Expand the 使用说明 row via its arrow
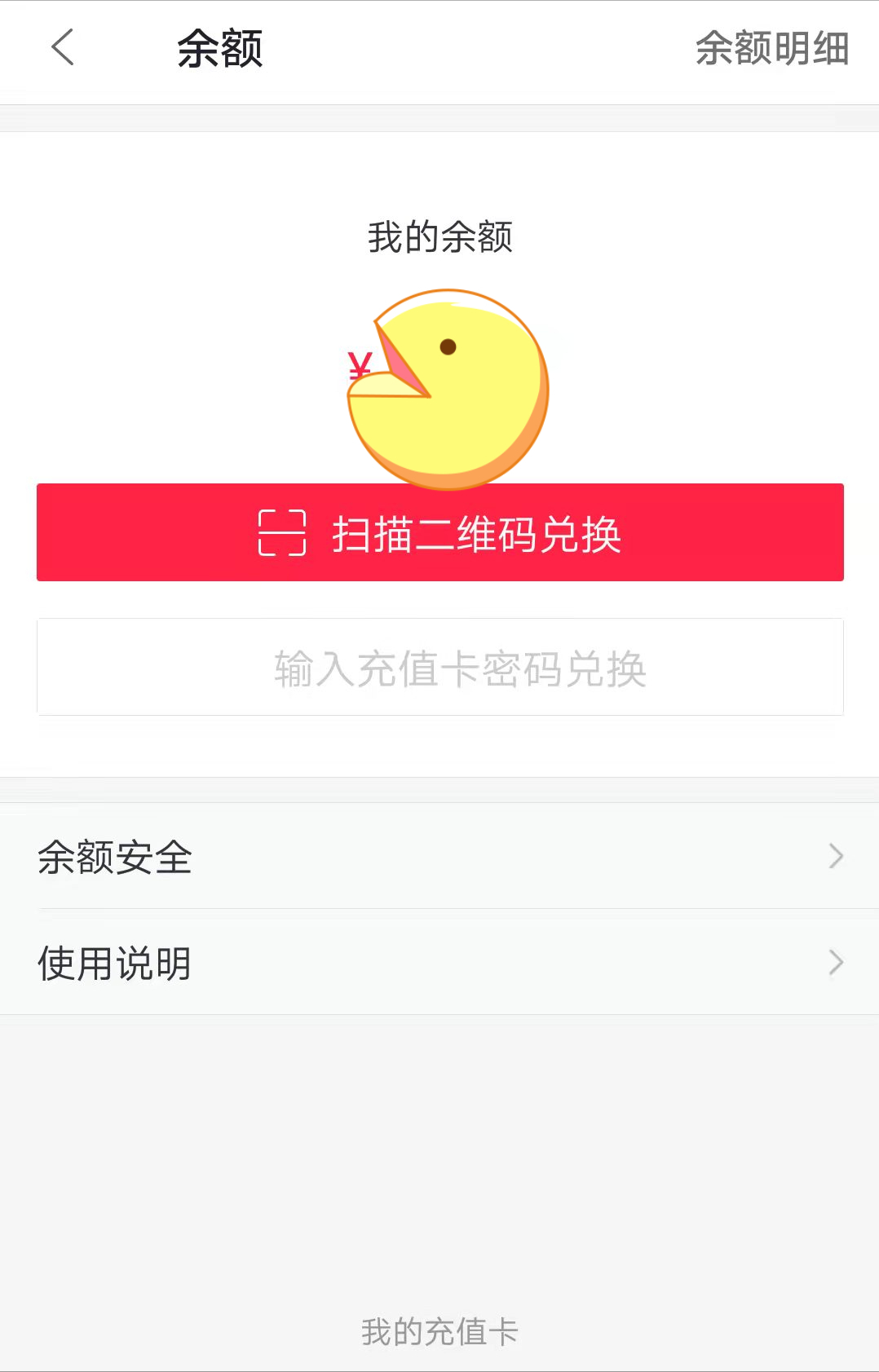Image resolution: width=879 pixels, height=1372 pixels. tap(835, 964)
